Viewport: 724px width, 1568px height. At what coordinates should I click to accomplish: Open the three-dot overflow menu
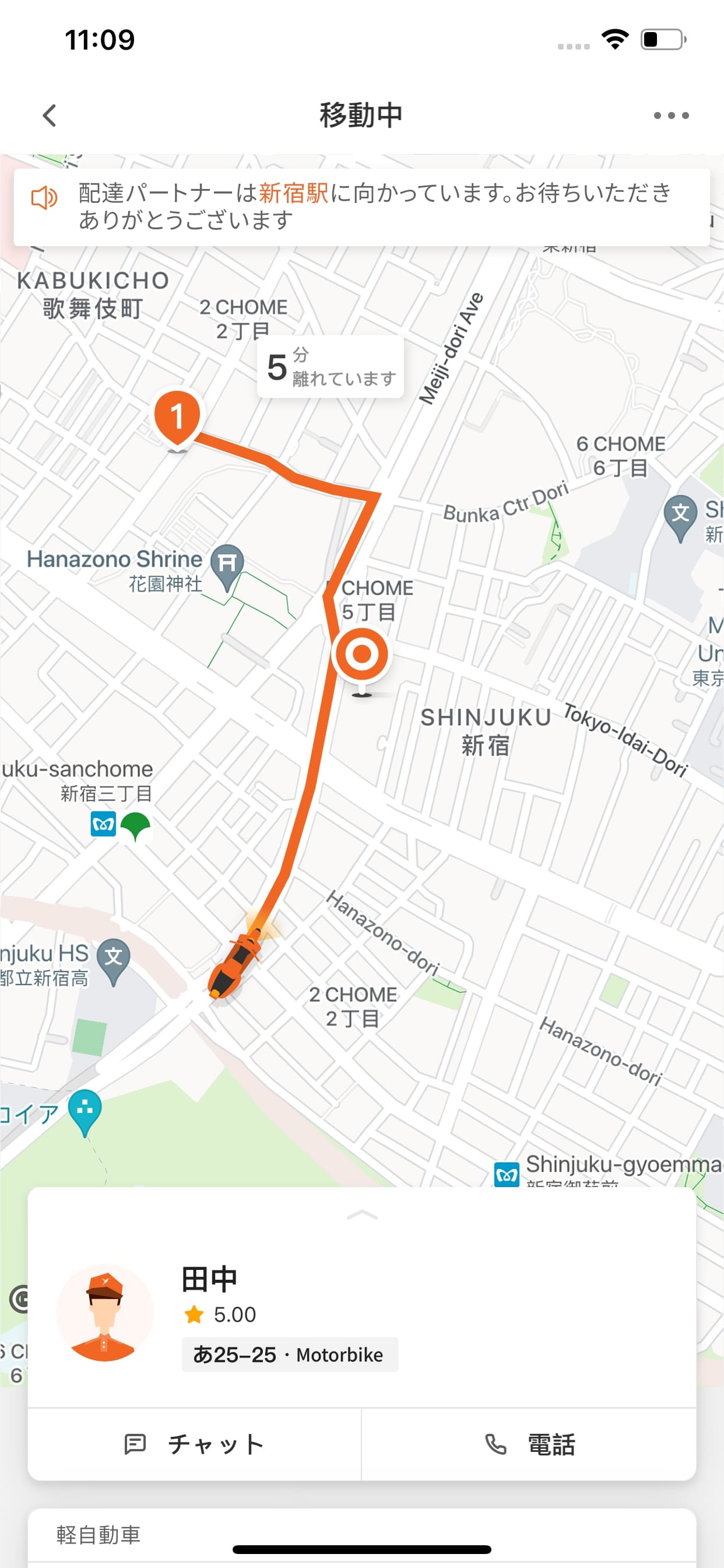pos(670,115)
